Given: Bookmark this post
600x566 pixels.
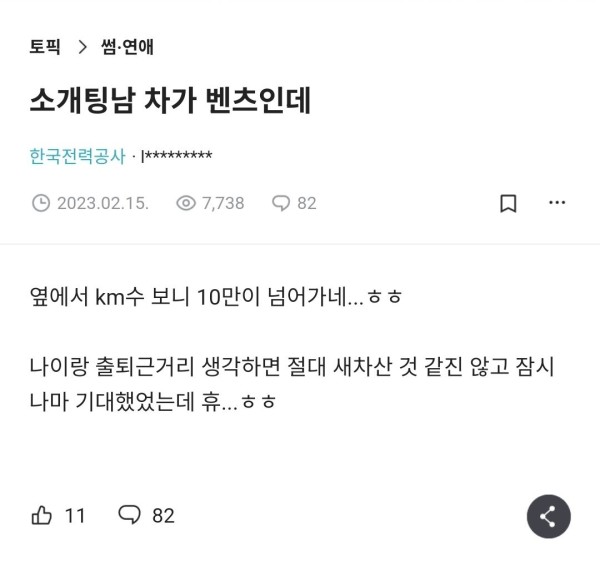Looking at the screenshot, I should [x=508, y=203].
